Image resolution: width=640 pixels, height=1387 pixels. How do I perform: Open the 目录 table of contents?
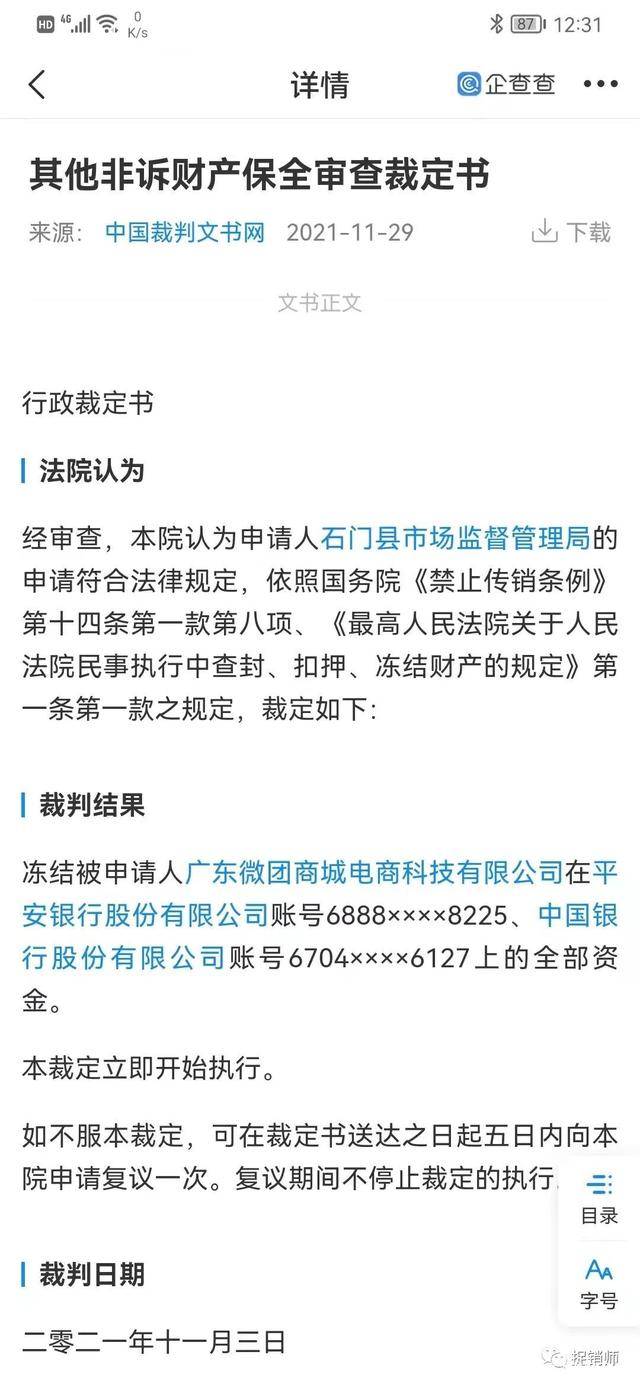[x=599, y=1198]
